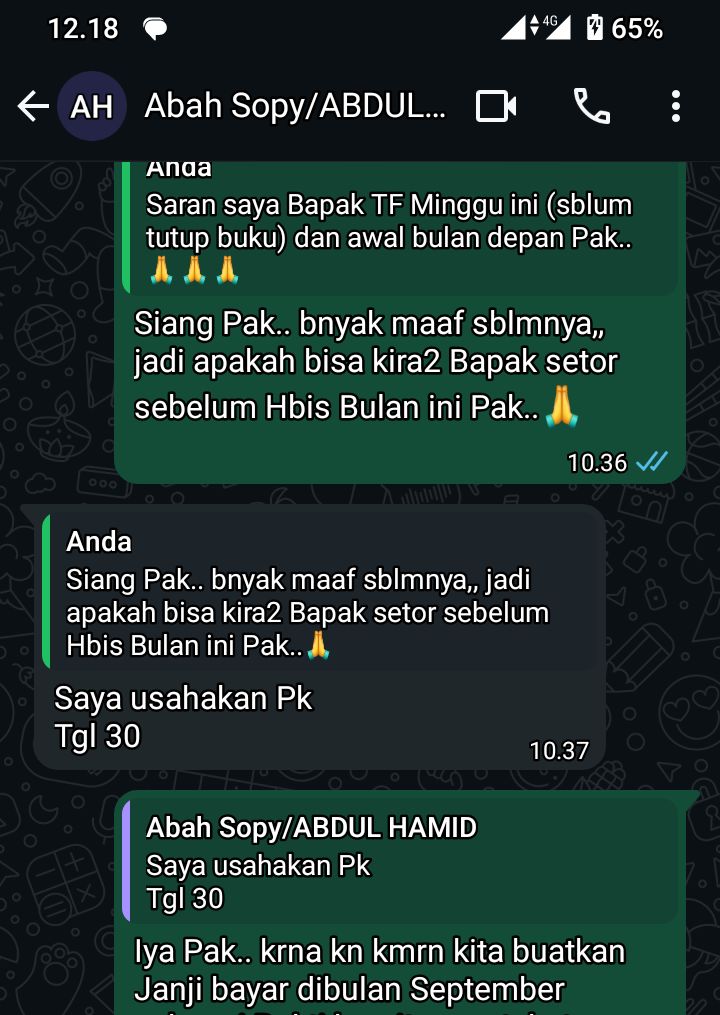Viewport: 720px width, 1015px height.
Task: Go back to the chat list
Action: (33, 106)
